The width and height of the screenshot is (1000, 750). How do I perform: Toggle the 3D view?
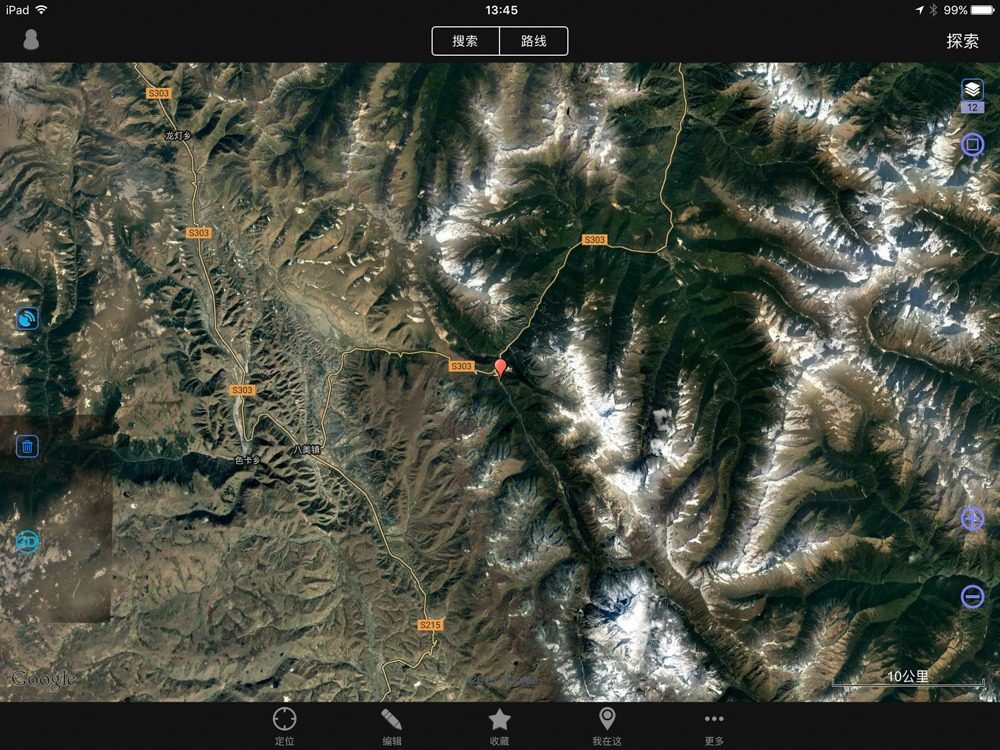click(28, 542)
